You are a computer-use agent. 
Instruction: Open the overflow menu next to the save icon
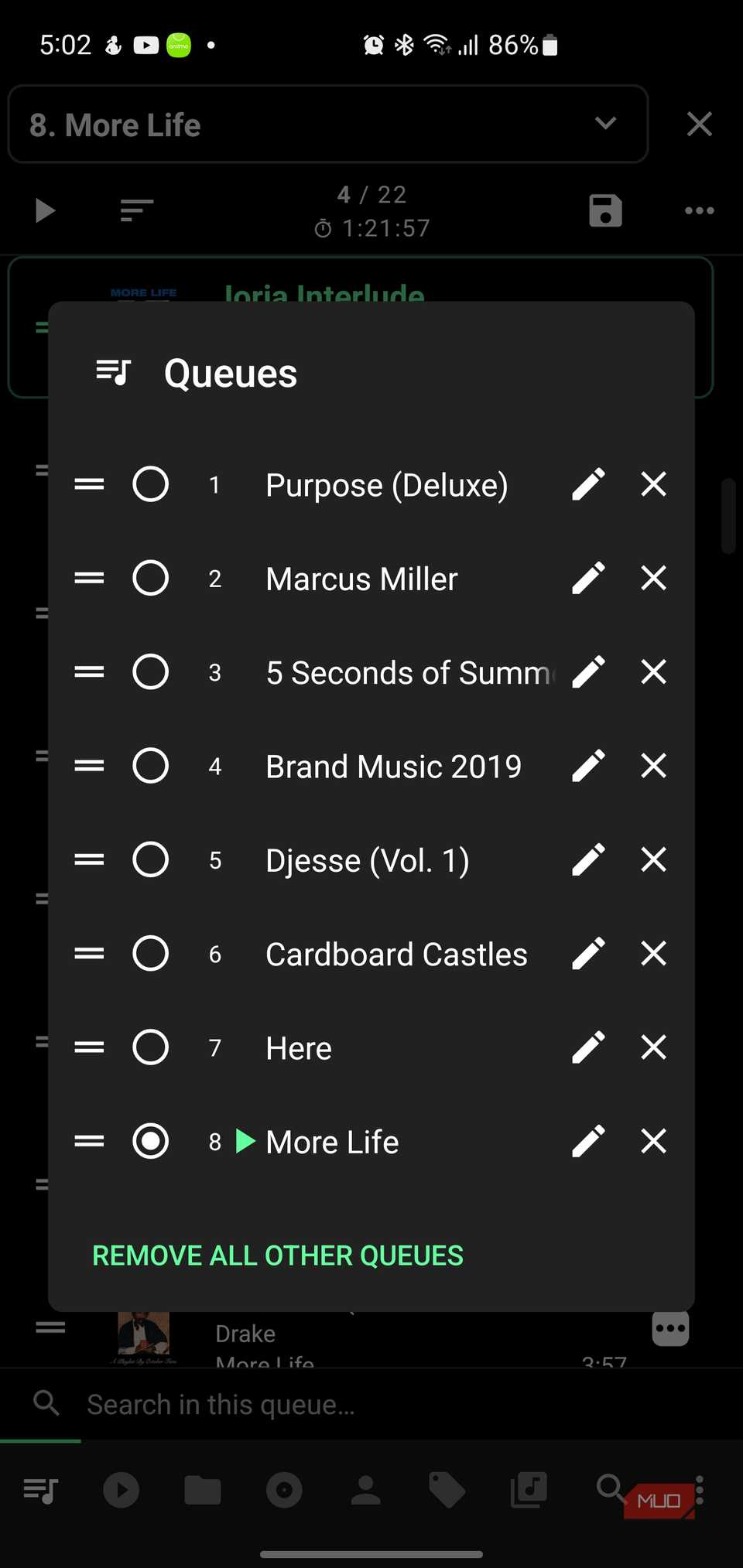tap(698, 210)
